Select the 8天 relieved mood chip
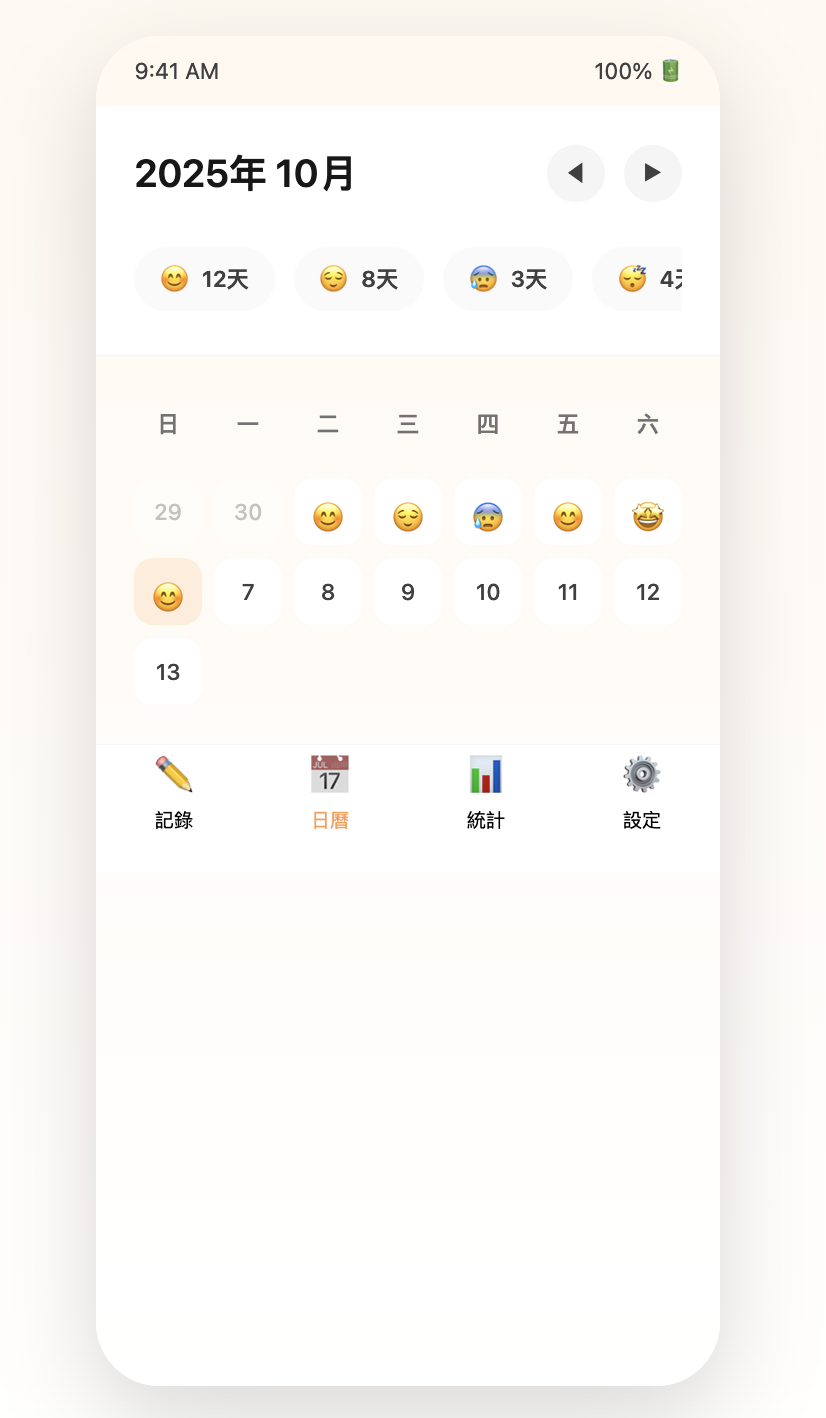The image size is (826, 1418). [x=358, y=279]
